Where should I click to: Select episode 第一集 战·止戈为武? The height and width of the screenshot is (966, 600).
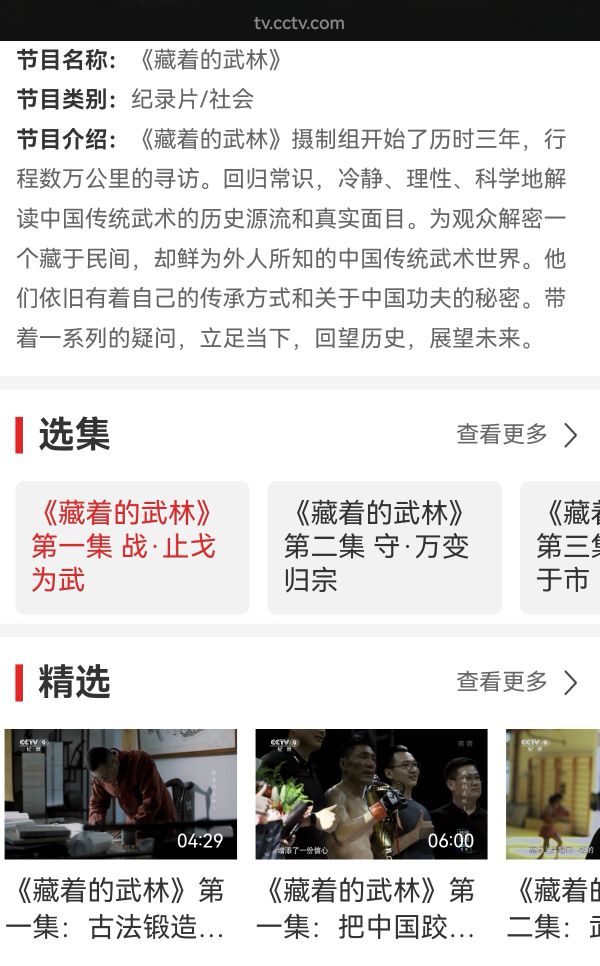click(132, 547)
